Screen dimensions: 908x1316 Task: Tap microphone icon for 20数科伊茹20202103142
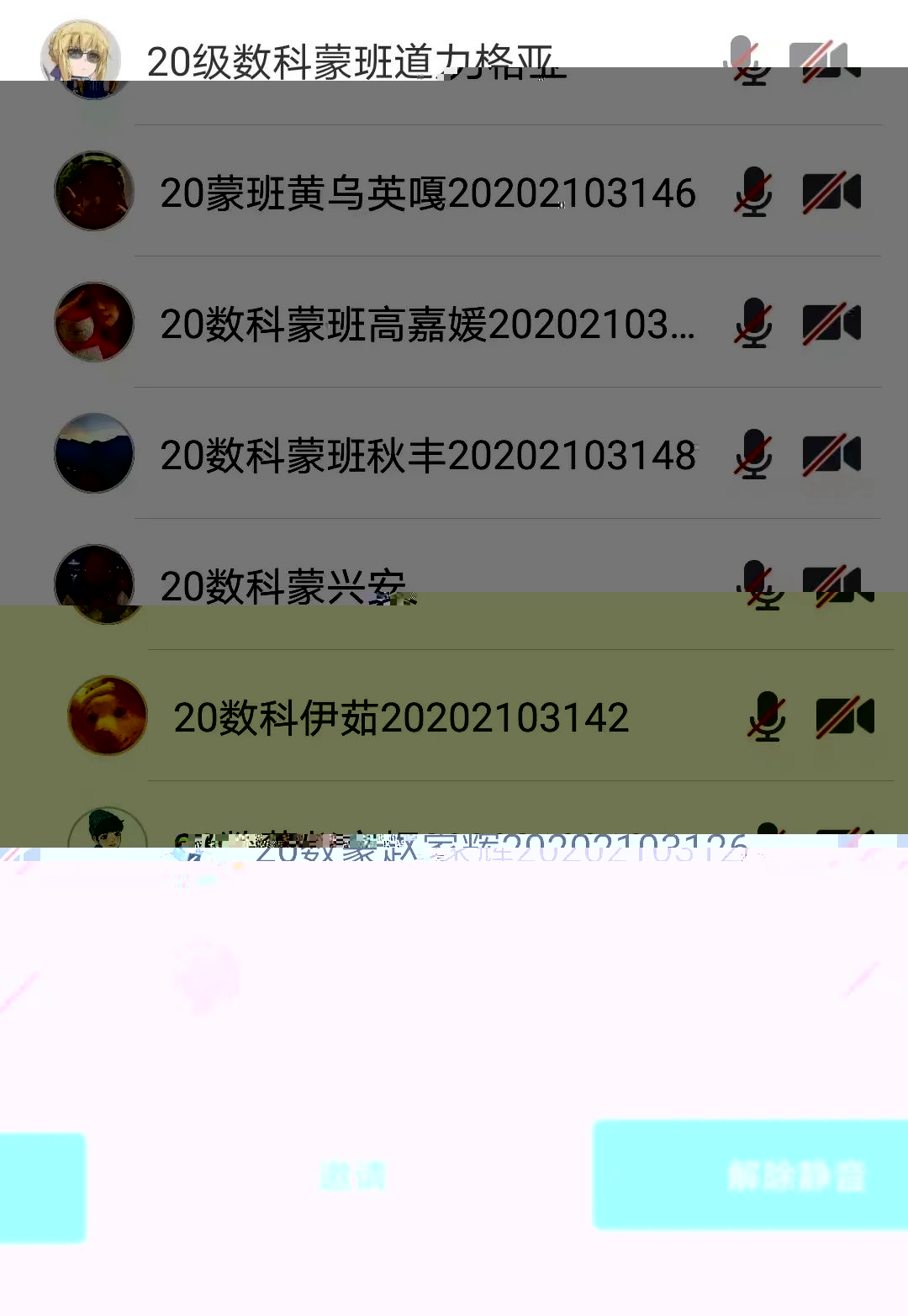tap(767, 716)
